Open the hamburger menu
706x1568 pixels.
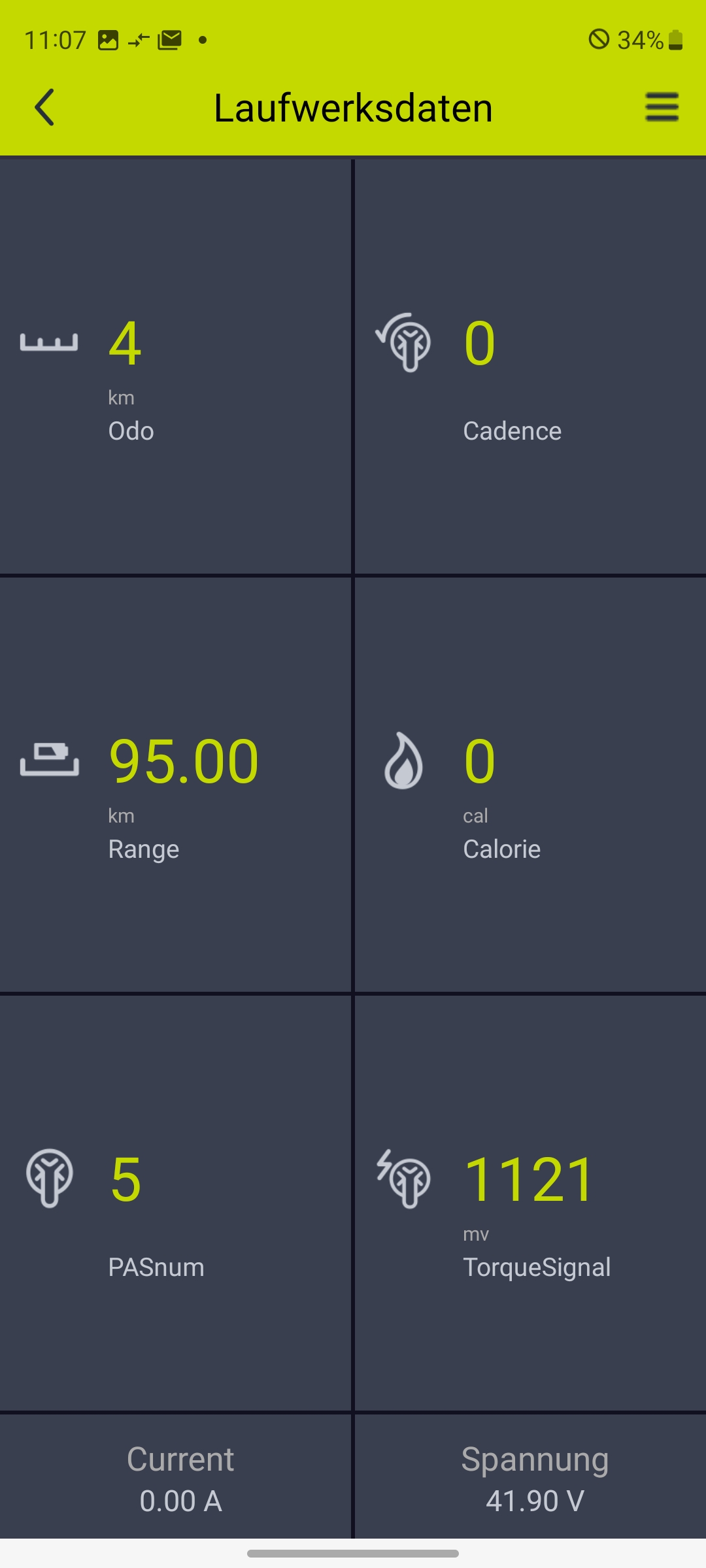coord(662,107)
